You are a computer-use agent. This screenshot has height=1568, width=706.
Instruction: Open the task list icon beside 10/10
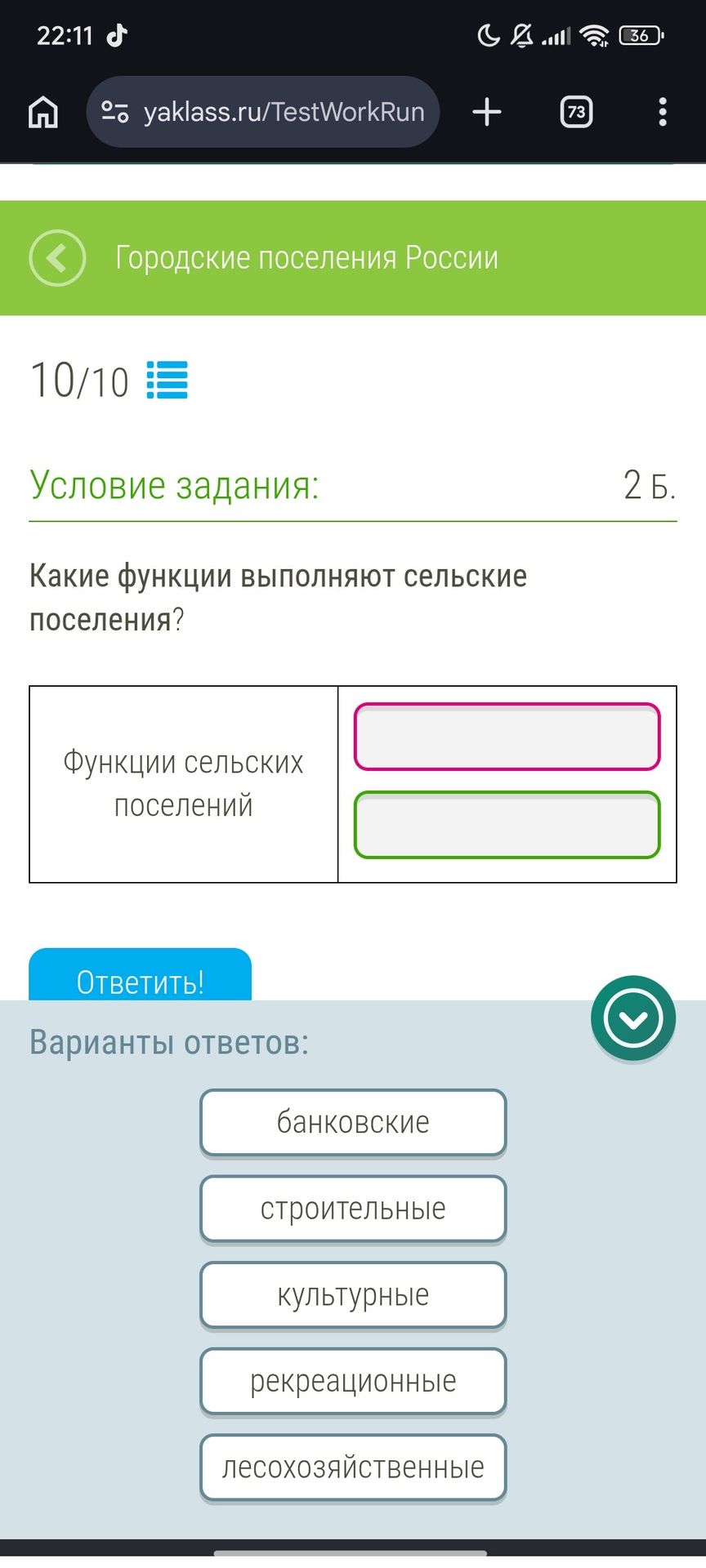[168, 380]
